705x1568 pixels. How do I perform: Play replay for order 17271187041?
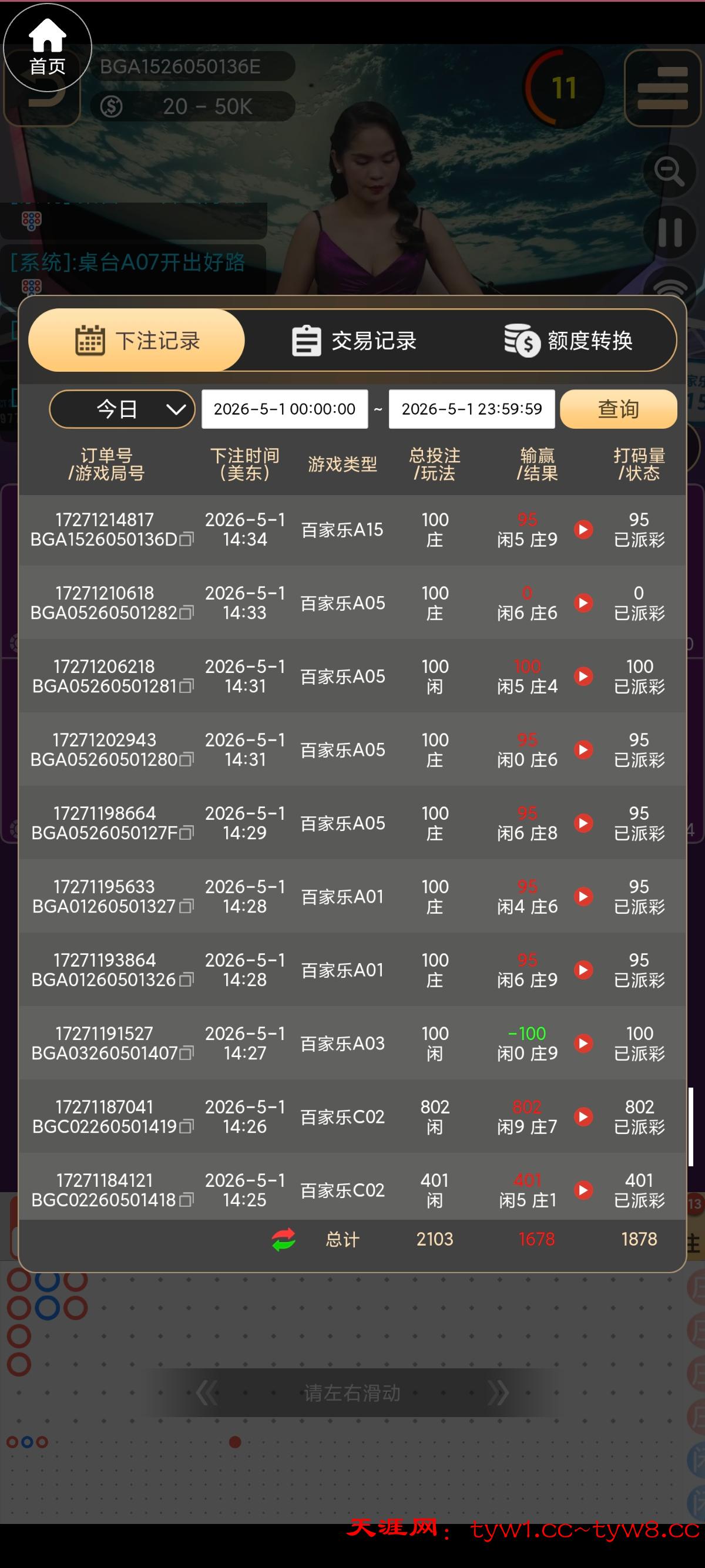pos(583,1117)
